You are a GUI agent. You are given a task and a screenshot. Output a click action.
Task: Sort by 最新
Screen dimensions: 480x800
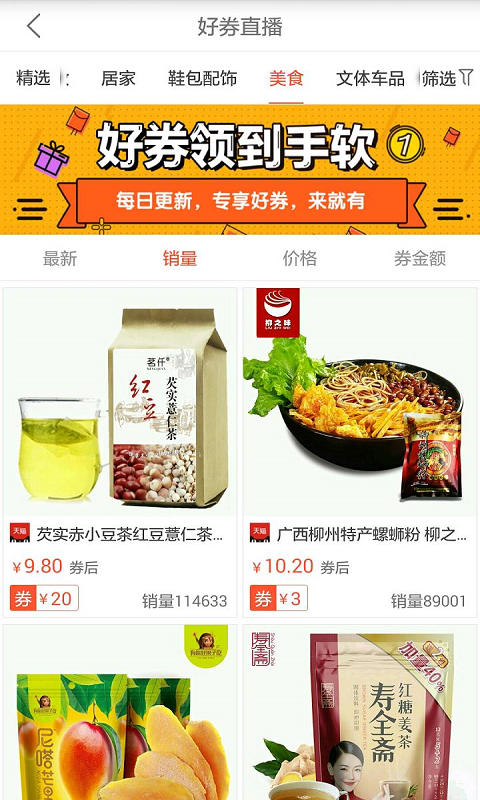(60, 259)
